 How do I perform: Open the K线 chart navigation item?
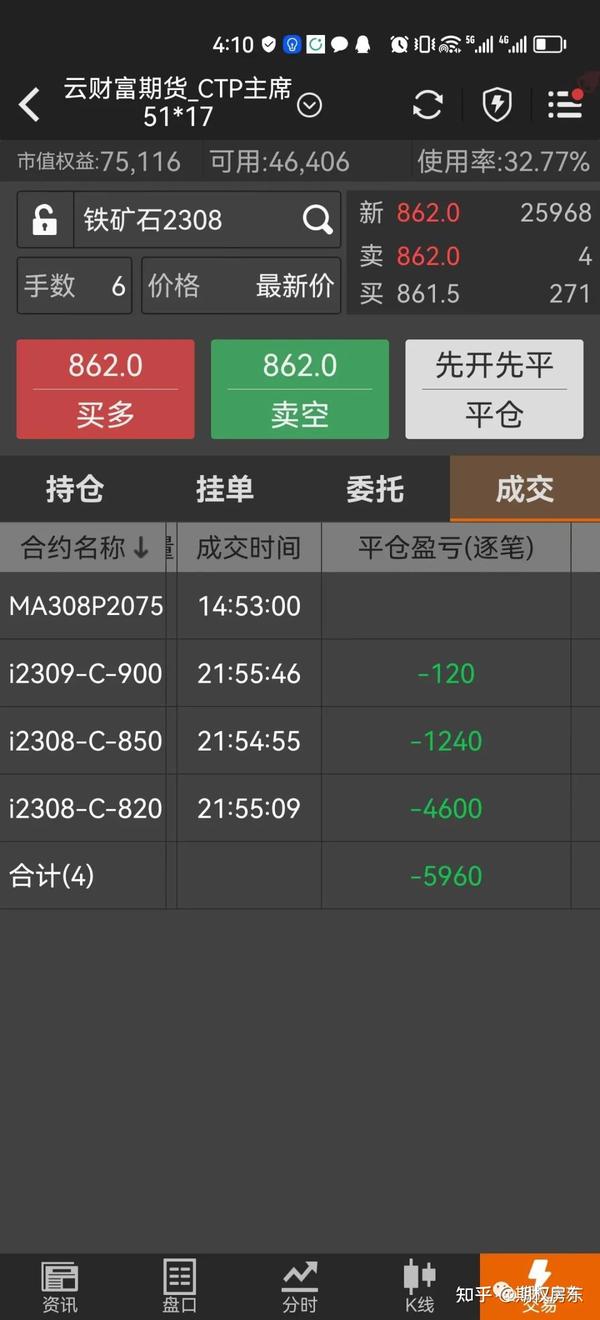tap(420, 1287)
